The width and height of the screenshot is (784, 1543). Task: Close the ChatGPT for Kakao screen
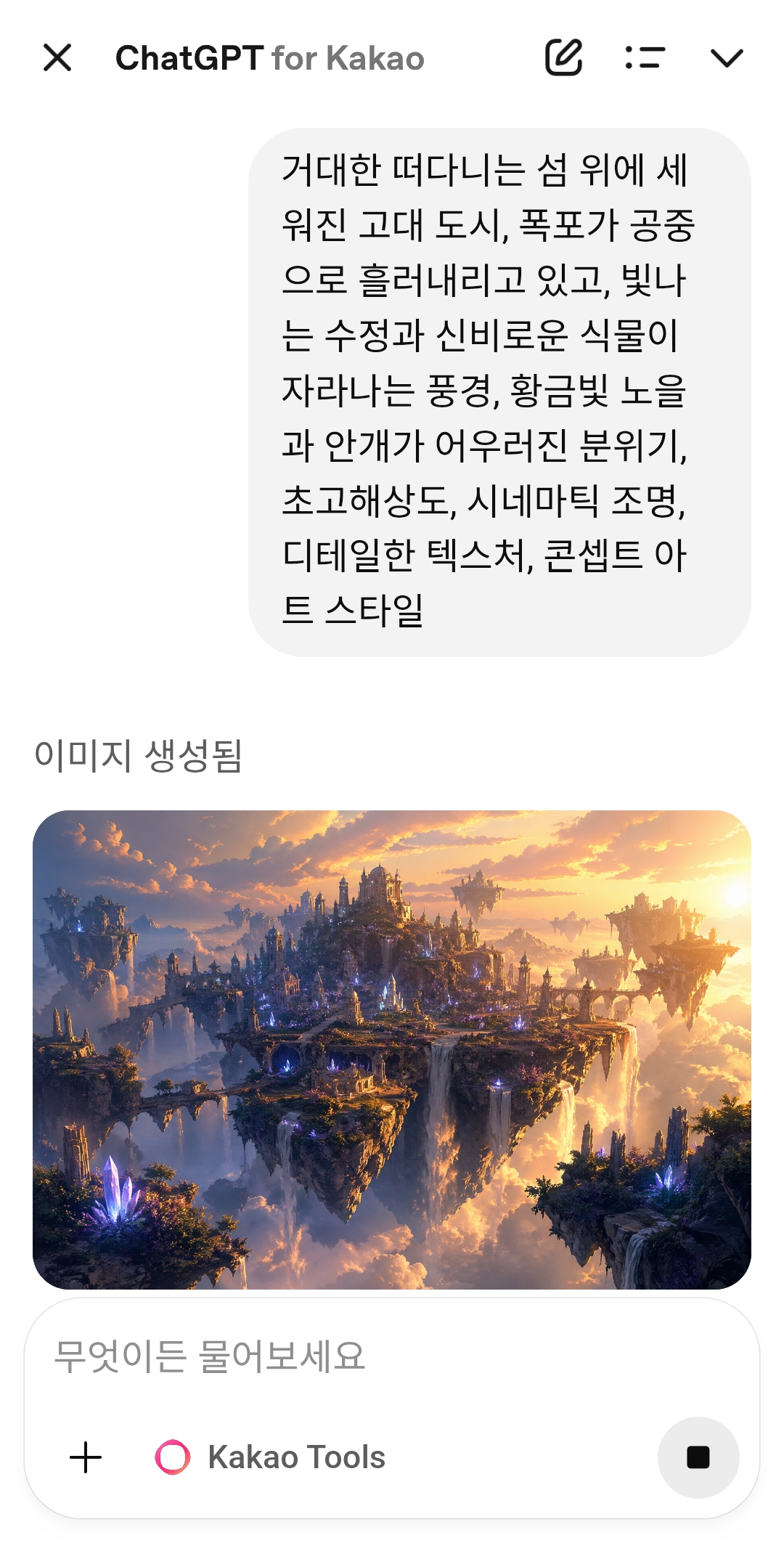(x=57, y=58)
